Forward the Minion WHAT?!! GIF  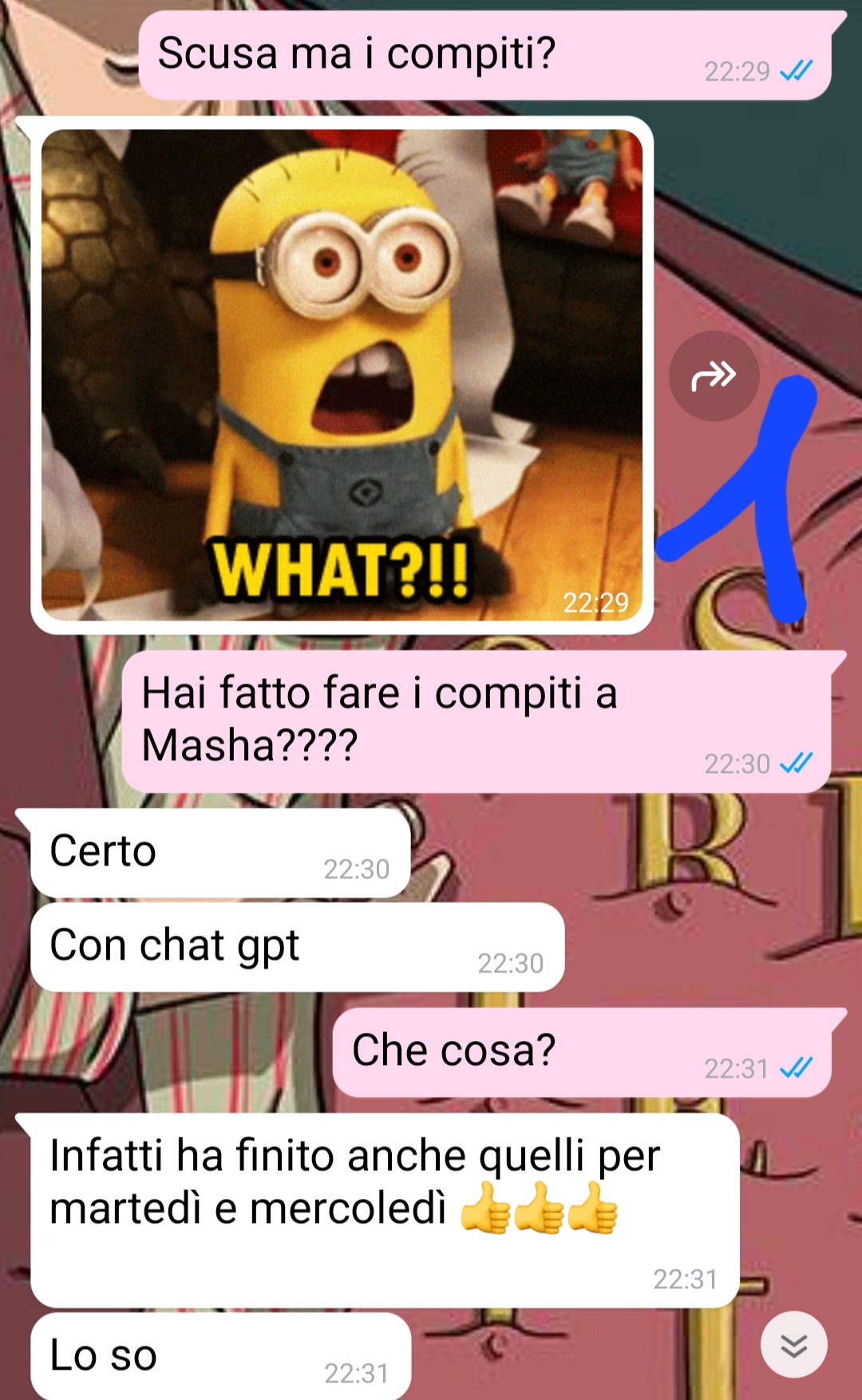(714, 376)
